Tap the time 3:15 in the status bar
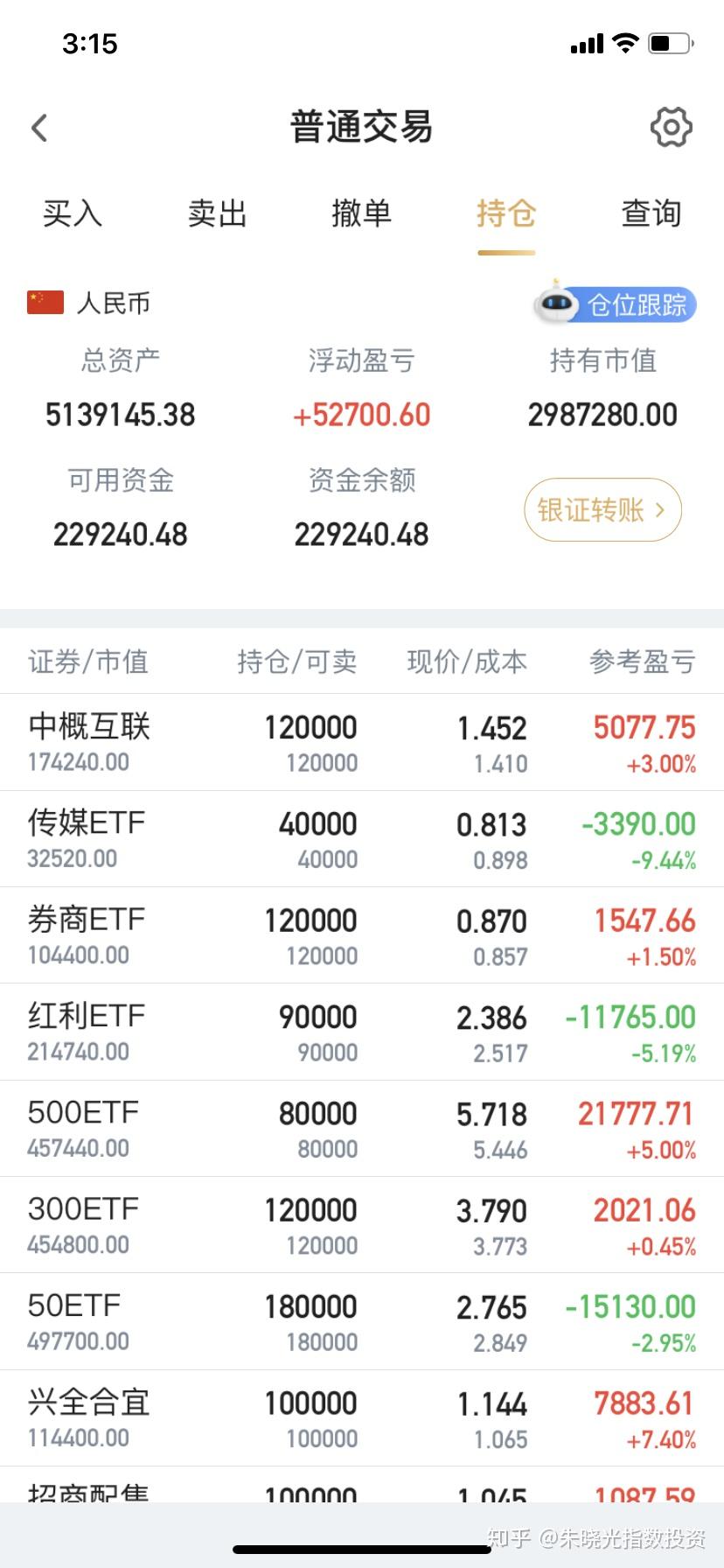The height and width of the screenshot is (1568, 724). coord(90,44)
